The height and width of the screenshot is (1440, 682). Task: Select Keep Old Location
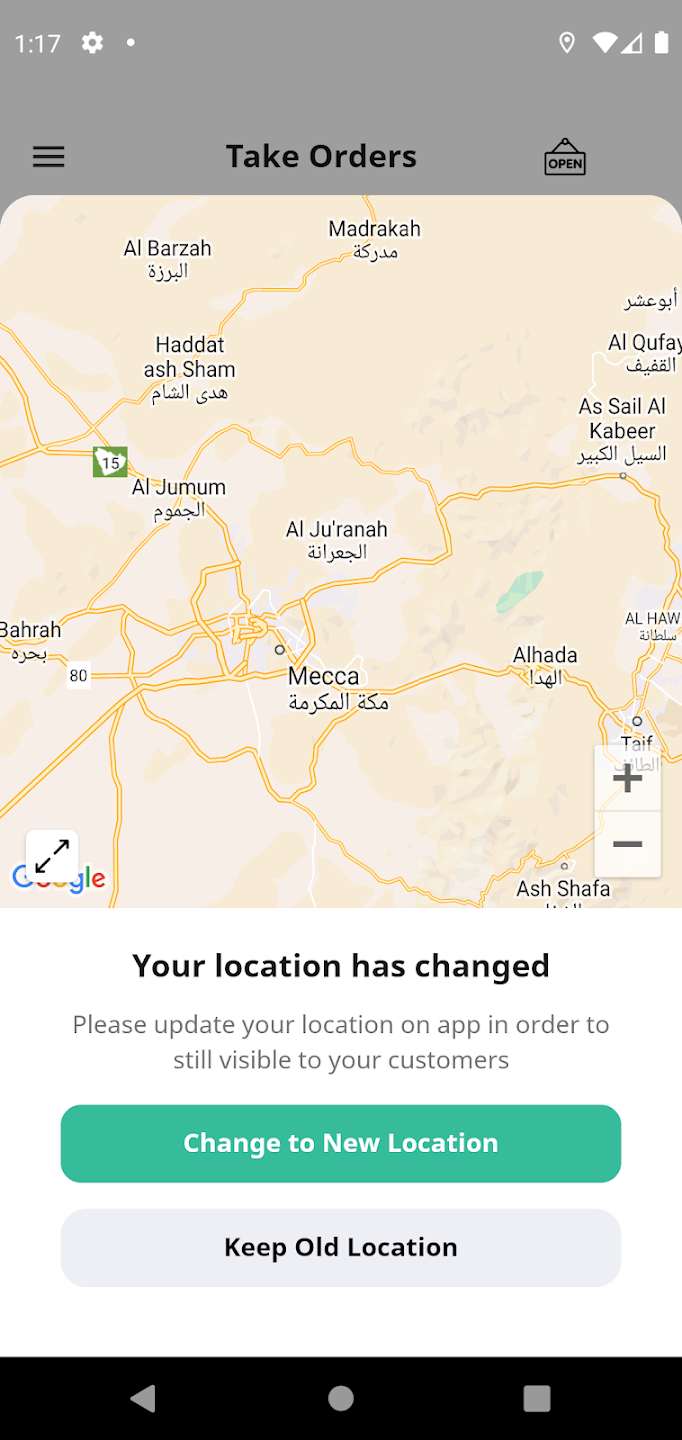tap(341, 1247)
